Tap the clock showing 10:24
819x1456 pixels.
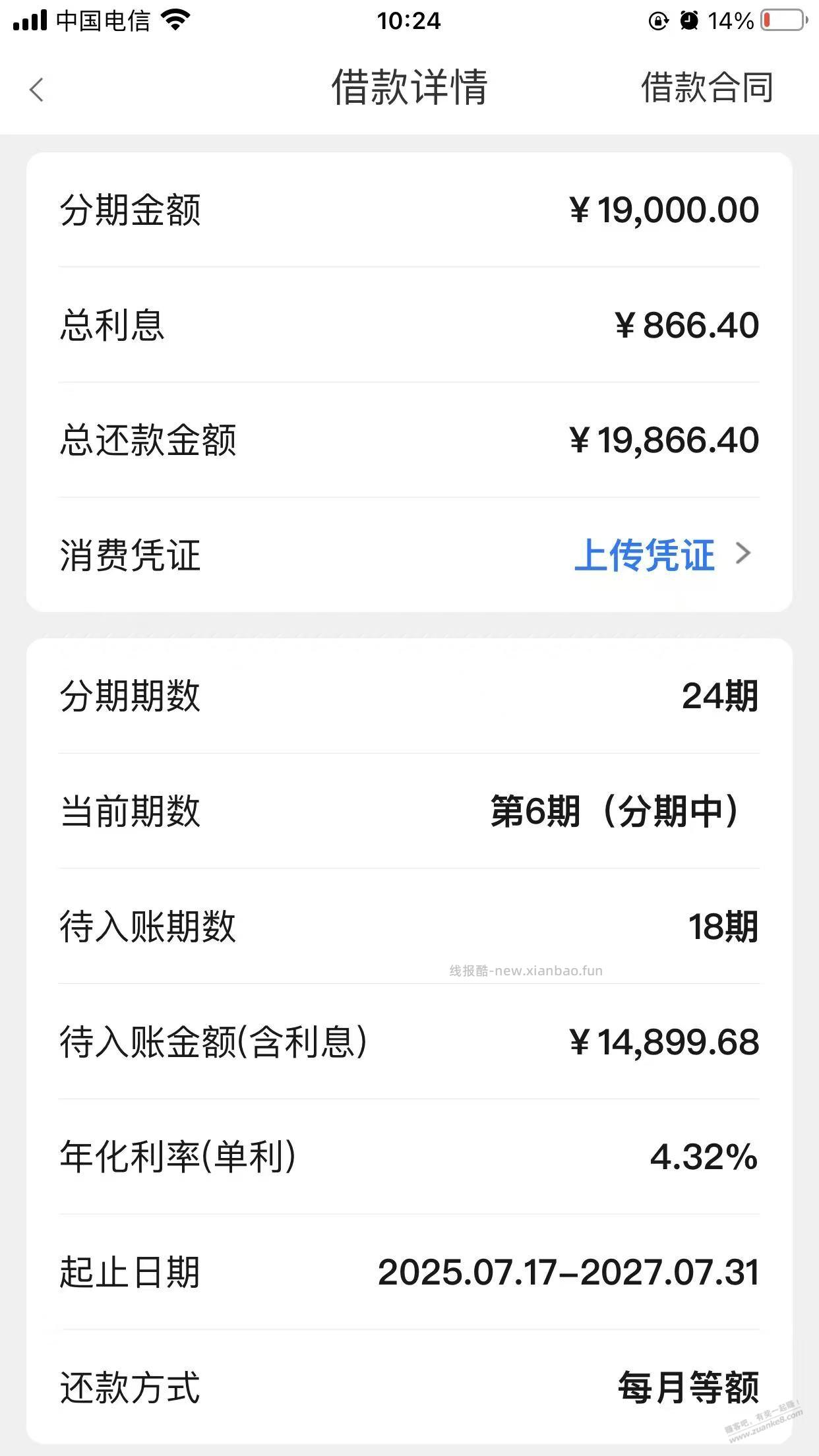coord(409,20)
